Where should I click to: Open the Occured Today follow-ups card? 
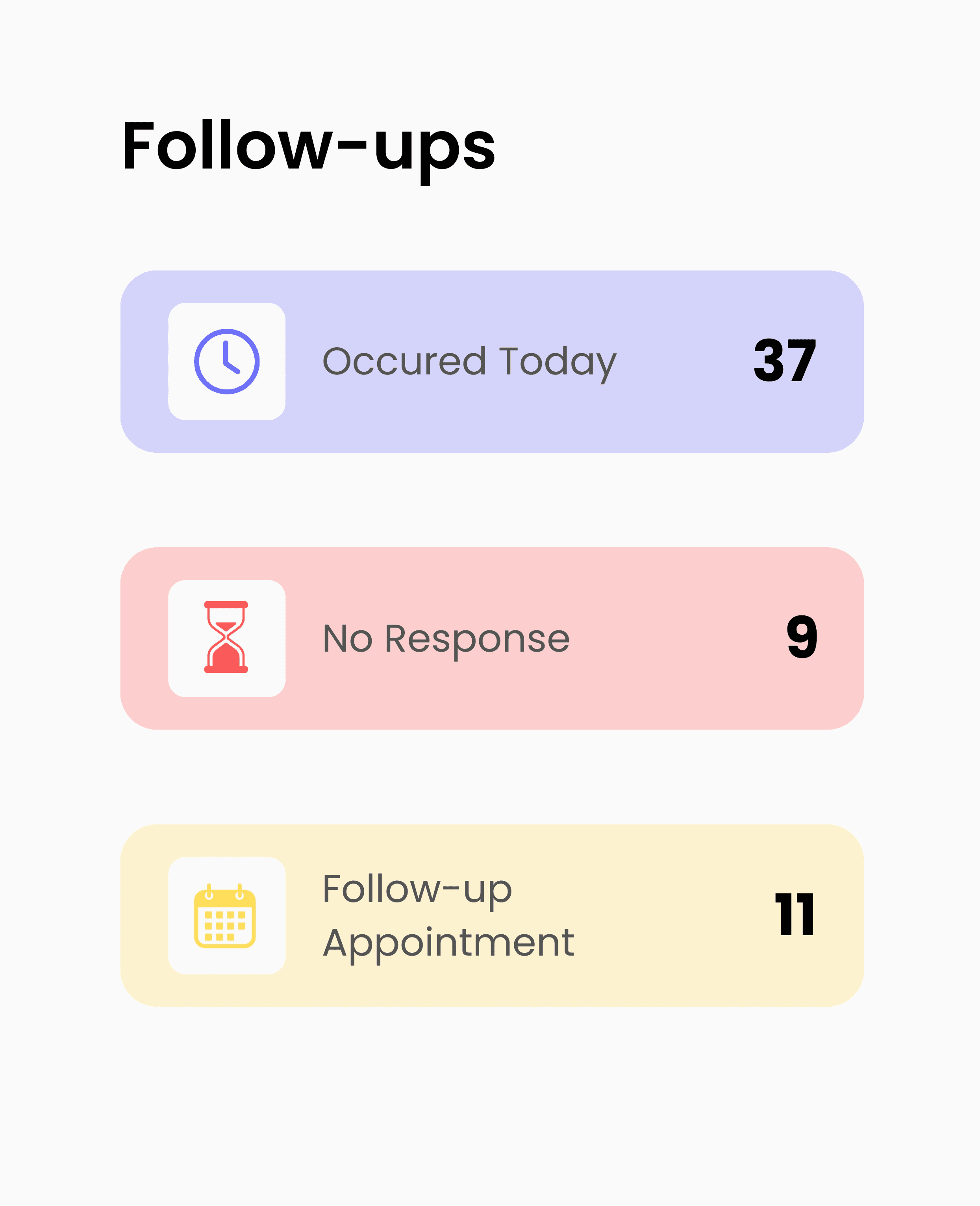(x=492, y=361)
